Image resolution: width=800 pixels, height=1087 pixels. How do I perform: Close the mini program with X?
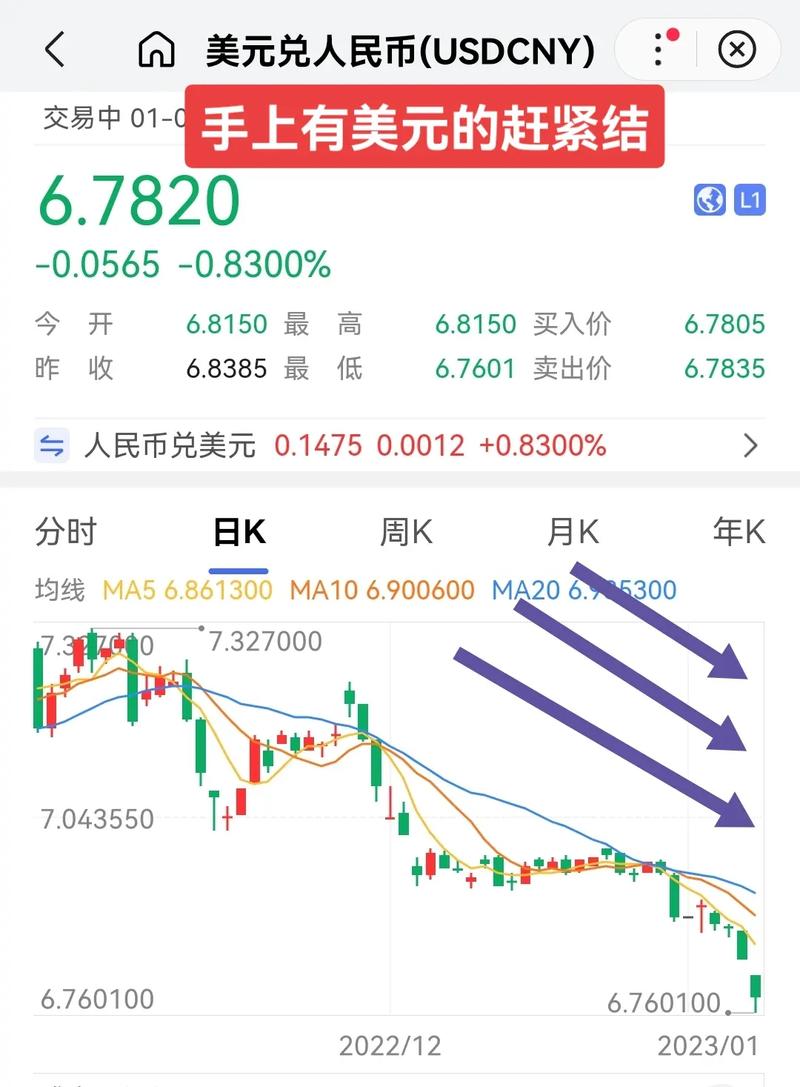coord(738,49)
